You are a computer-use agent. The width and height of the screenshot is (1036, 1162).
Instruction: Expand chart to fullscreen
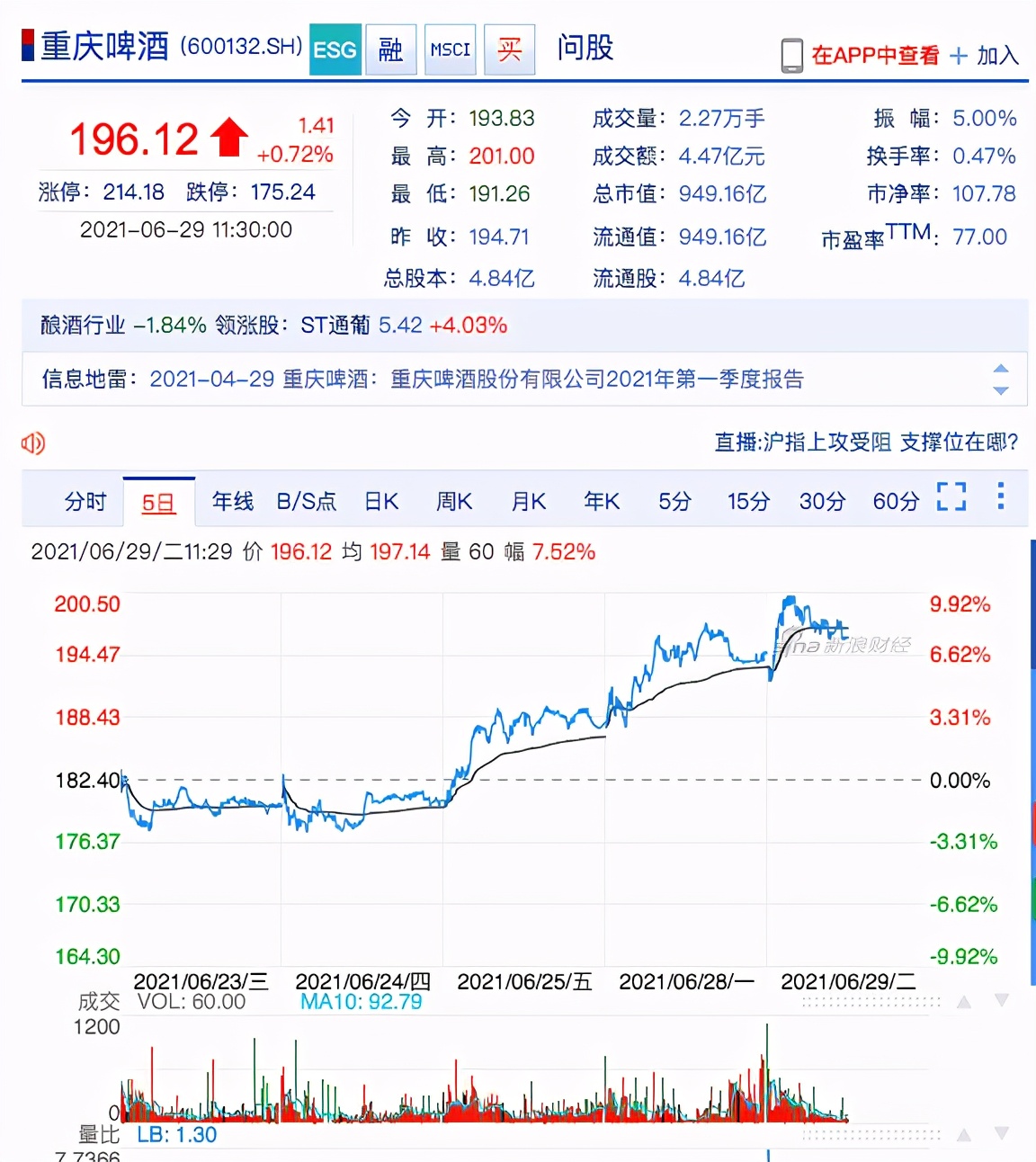[951, 496]
